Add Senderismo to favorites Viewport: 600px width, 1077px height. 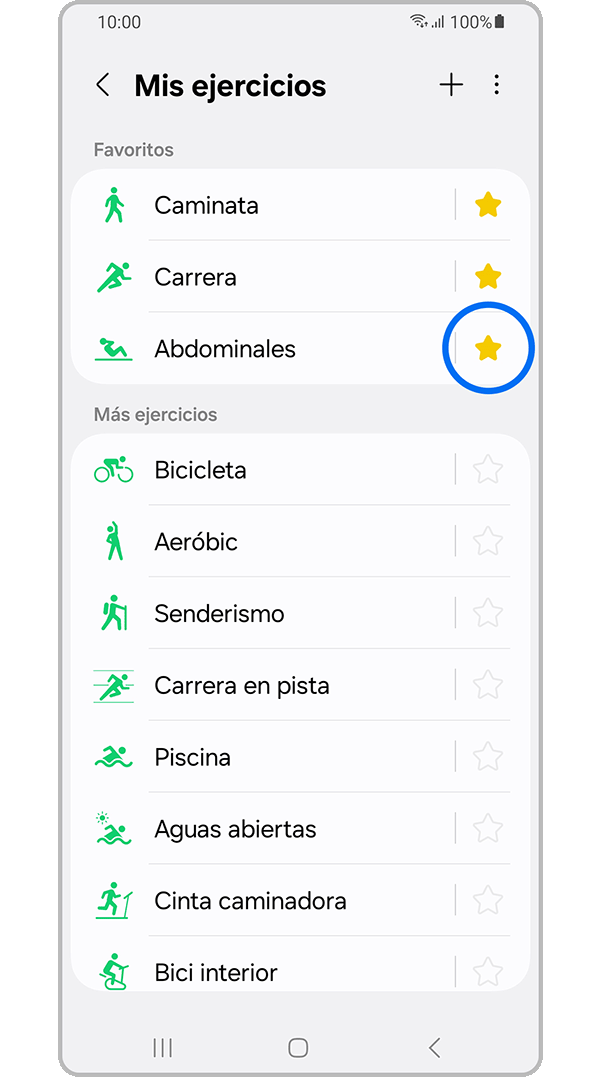487,614
